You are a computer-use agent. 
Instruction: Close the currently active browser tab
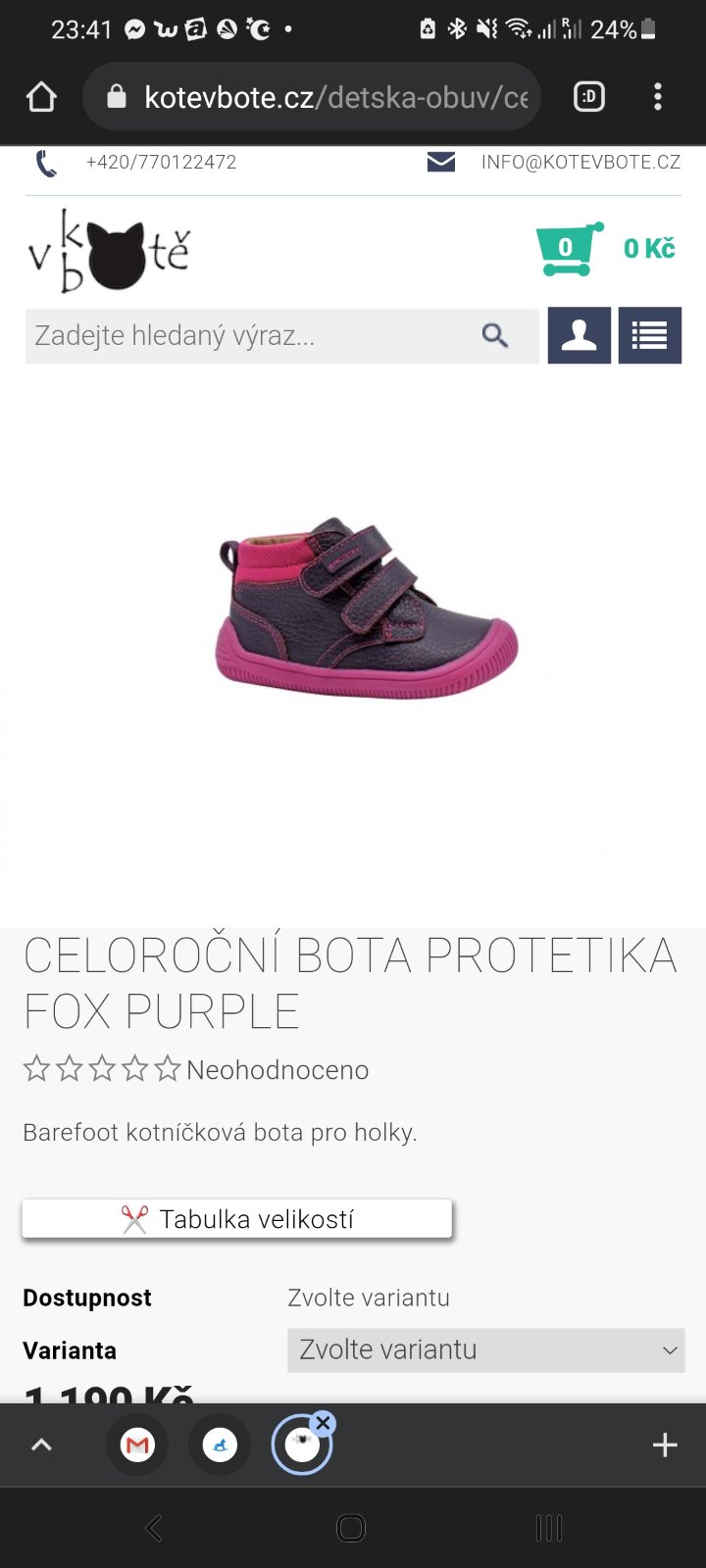click(323, 1423)
